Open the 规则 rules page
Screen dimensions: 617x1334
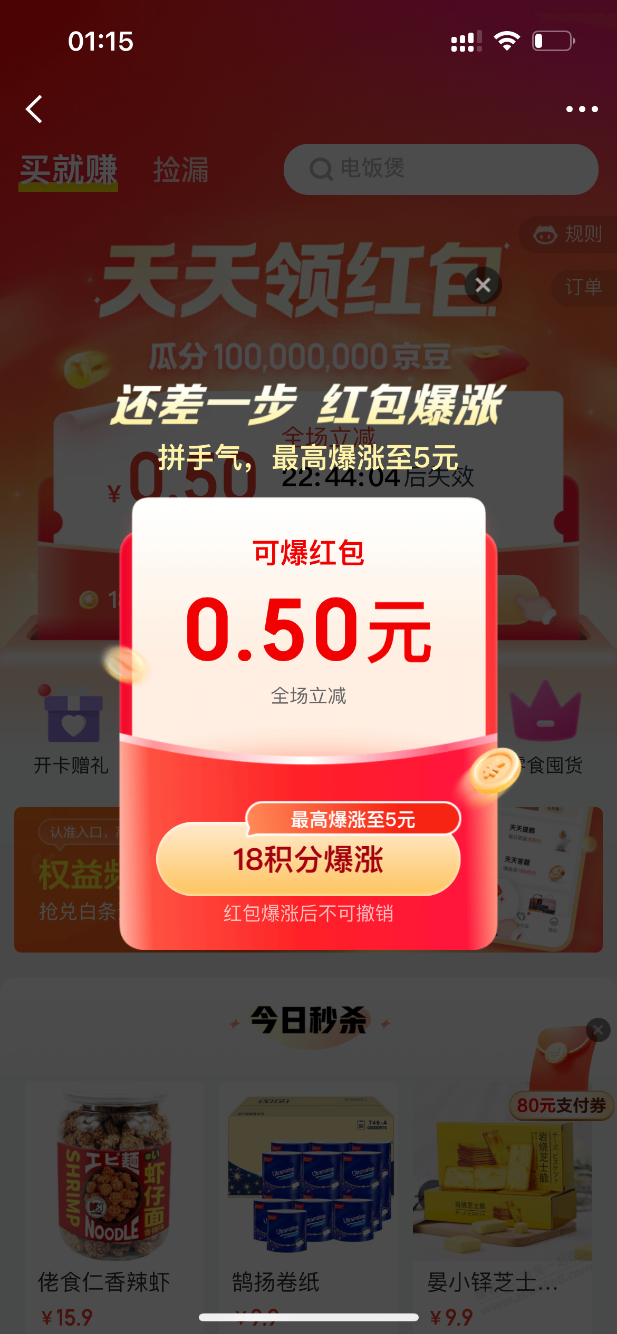(x=572, y=234)
